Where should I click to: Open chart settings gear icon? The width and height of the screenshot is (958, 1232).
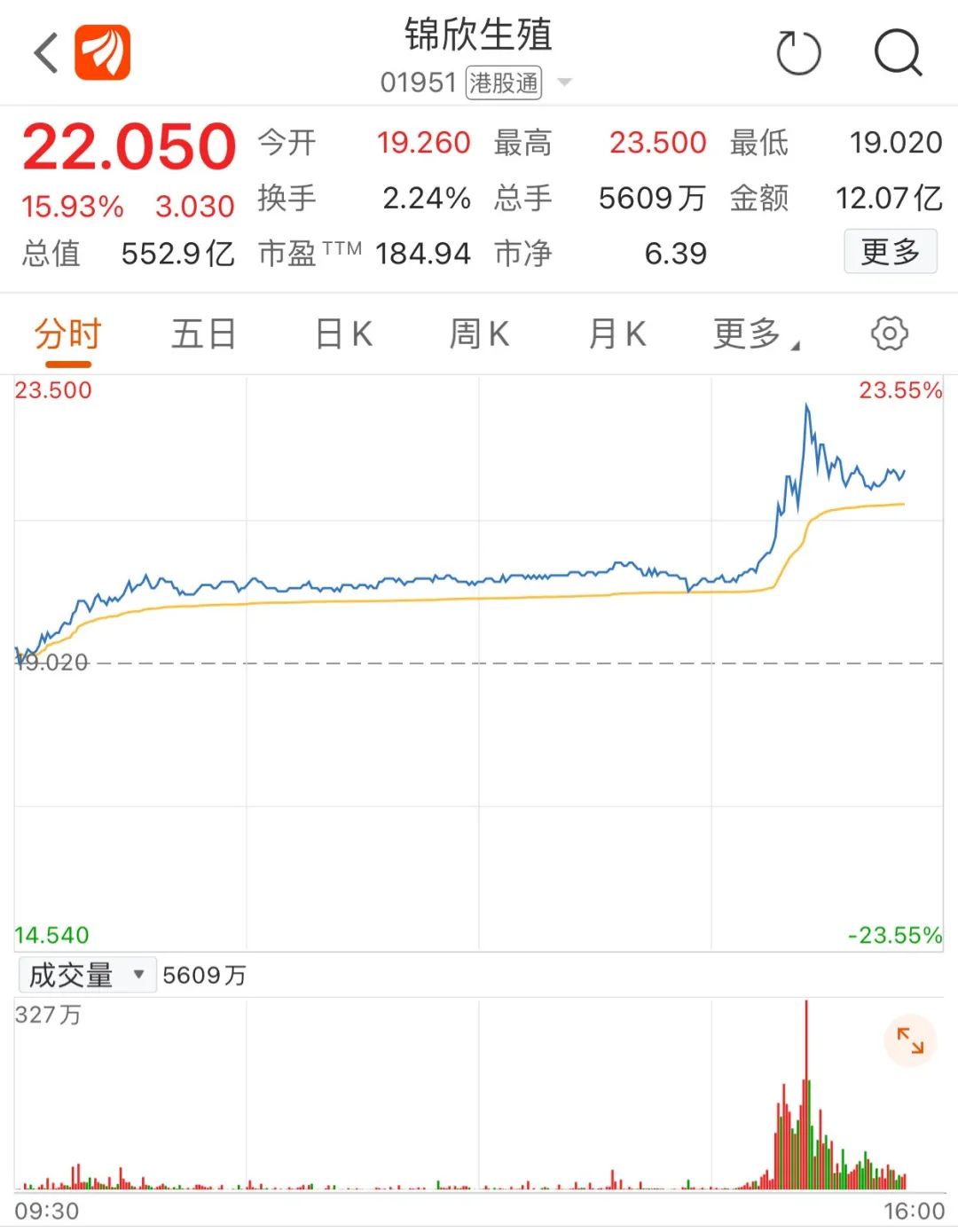(889, 334)
